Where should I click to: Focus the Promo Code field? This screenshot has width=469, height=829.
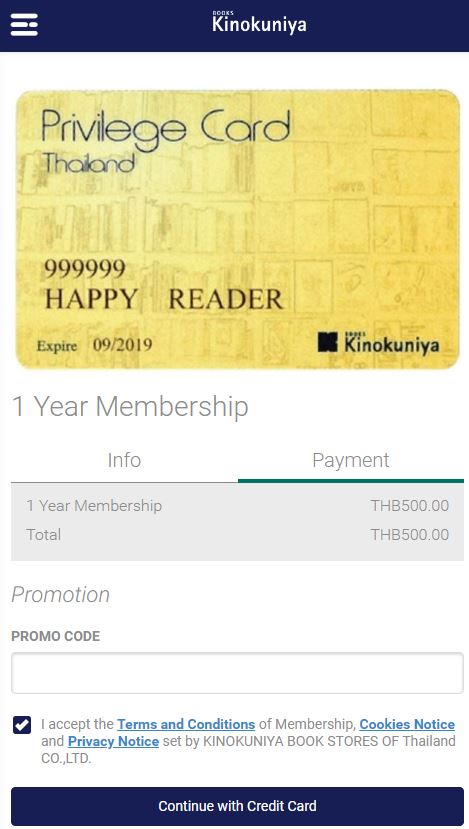click(x=237, y=673)
